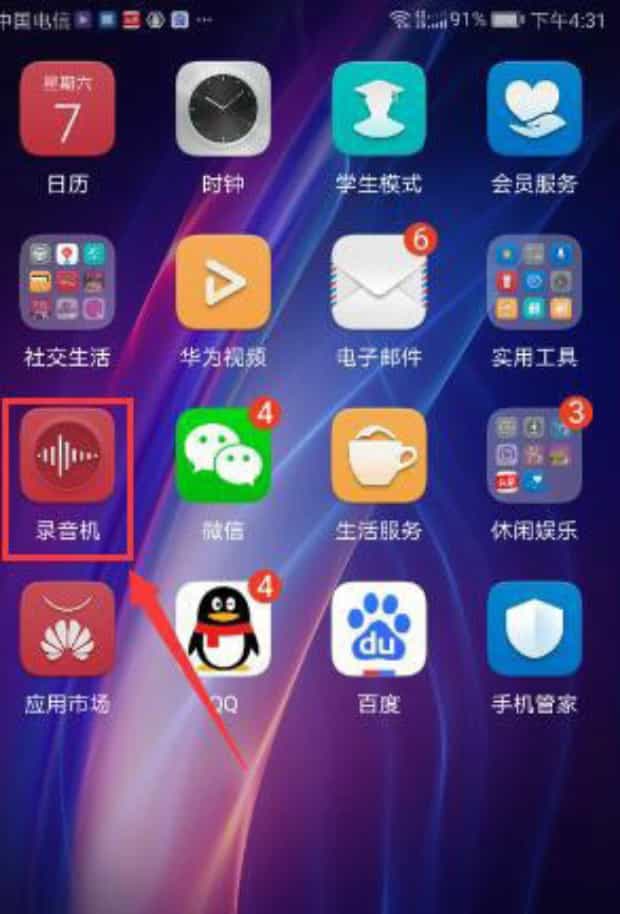Launch 应用市场 app market
Viewport: 620px width, 914px height.
[x=68, y=630]
